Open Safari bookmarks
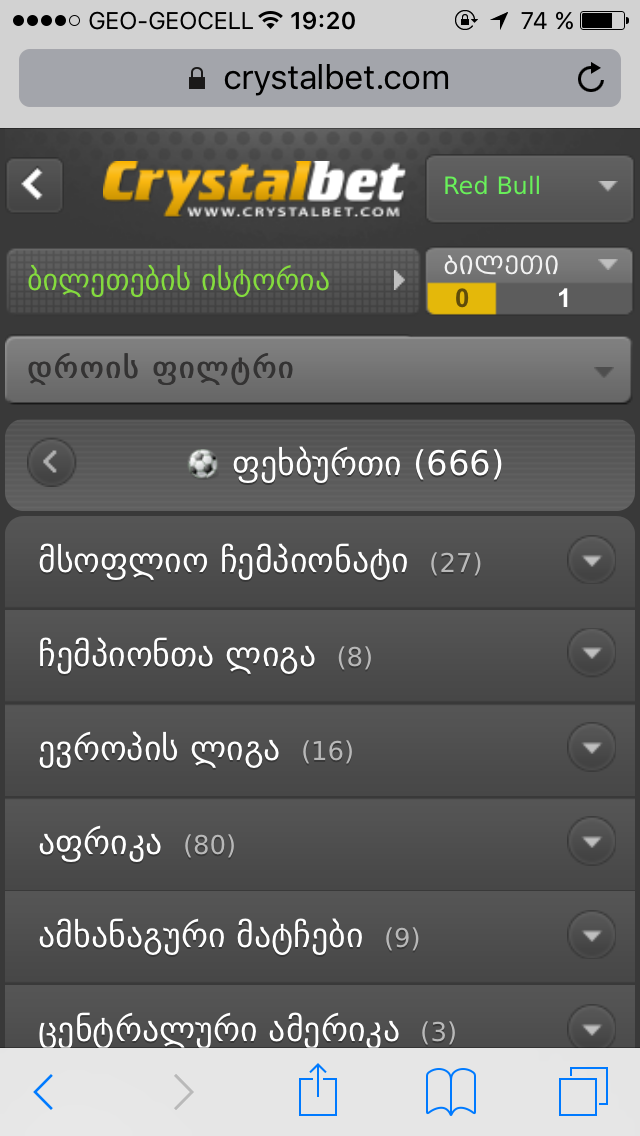The height and width of the screenshot is (1136, 640). pos(450,1091)
